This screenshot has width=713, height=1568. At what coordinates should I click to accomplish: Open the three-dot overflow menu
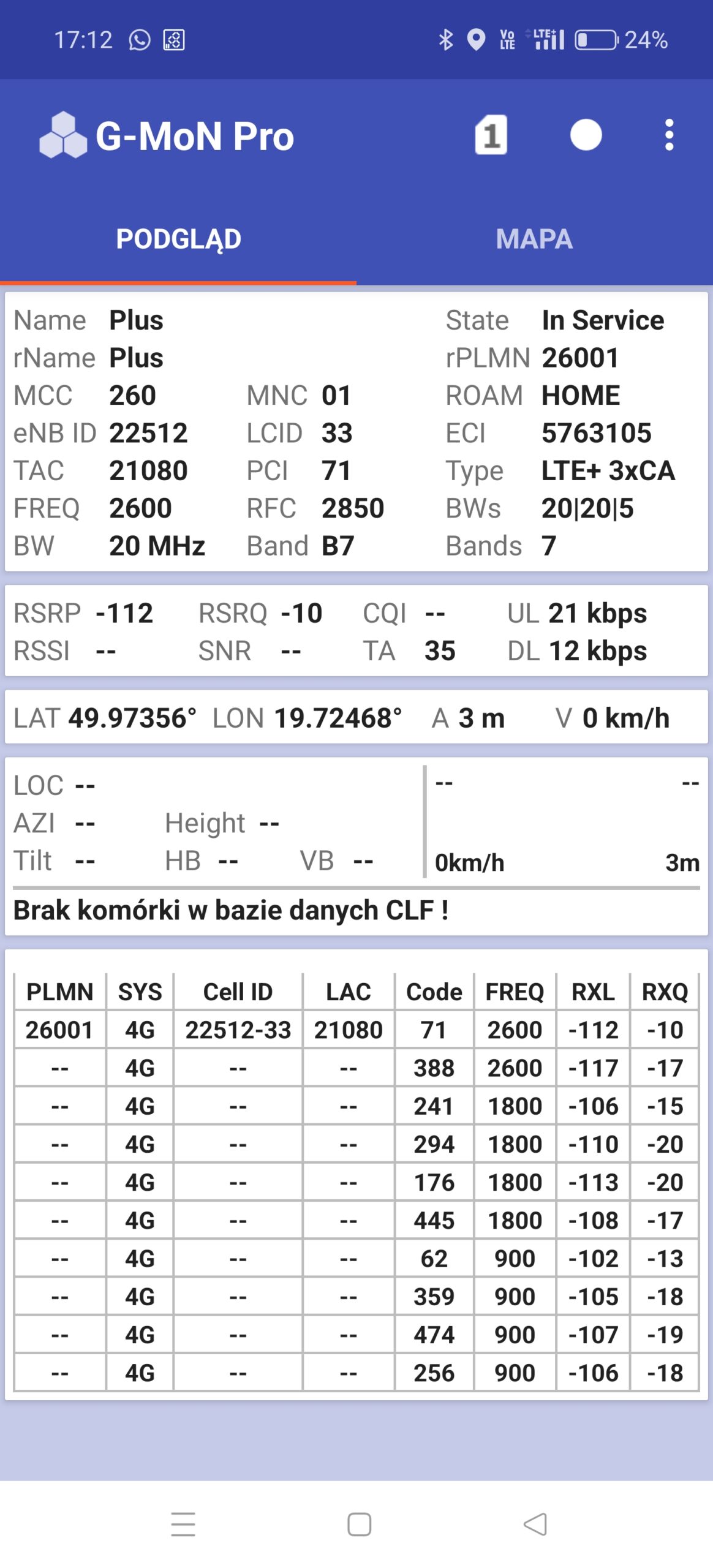coord(669,135)
